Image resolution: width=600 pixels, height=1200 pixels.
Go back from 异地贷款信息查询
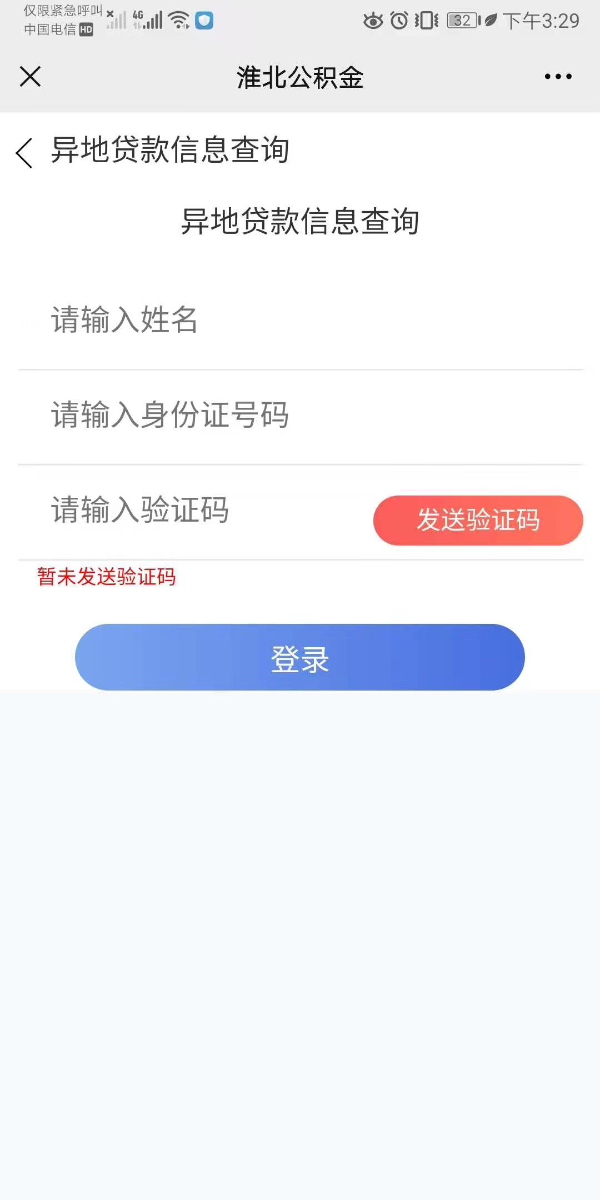[25, 152]
